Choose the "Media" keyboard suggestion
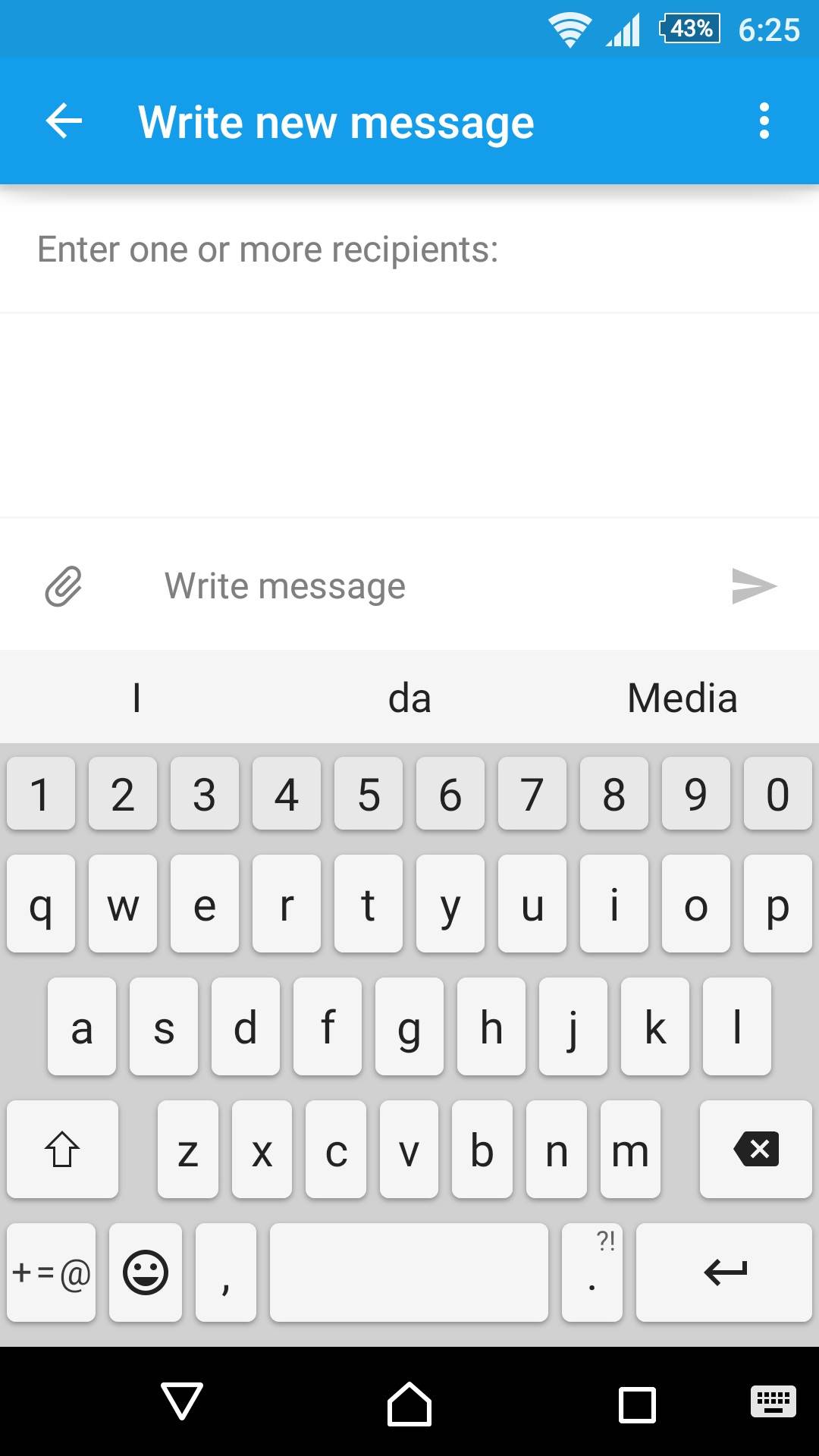The width and height of the screenshot is (819, 1456). click(x=682, y=698)
